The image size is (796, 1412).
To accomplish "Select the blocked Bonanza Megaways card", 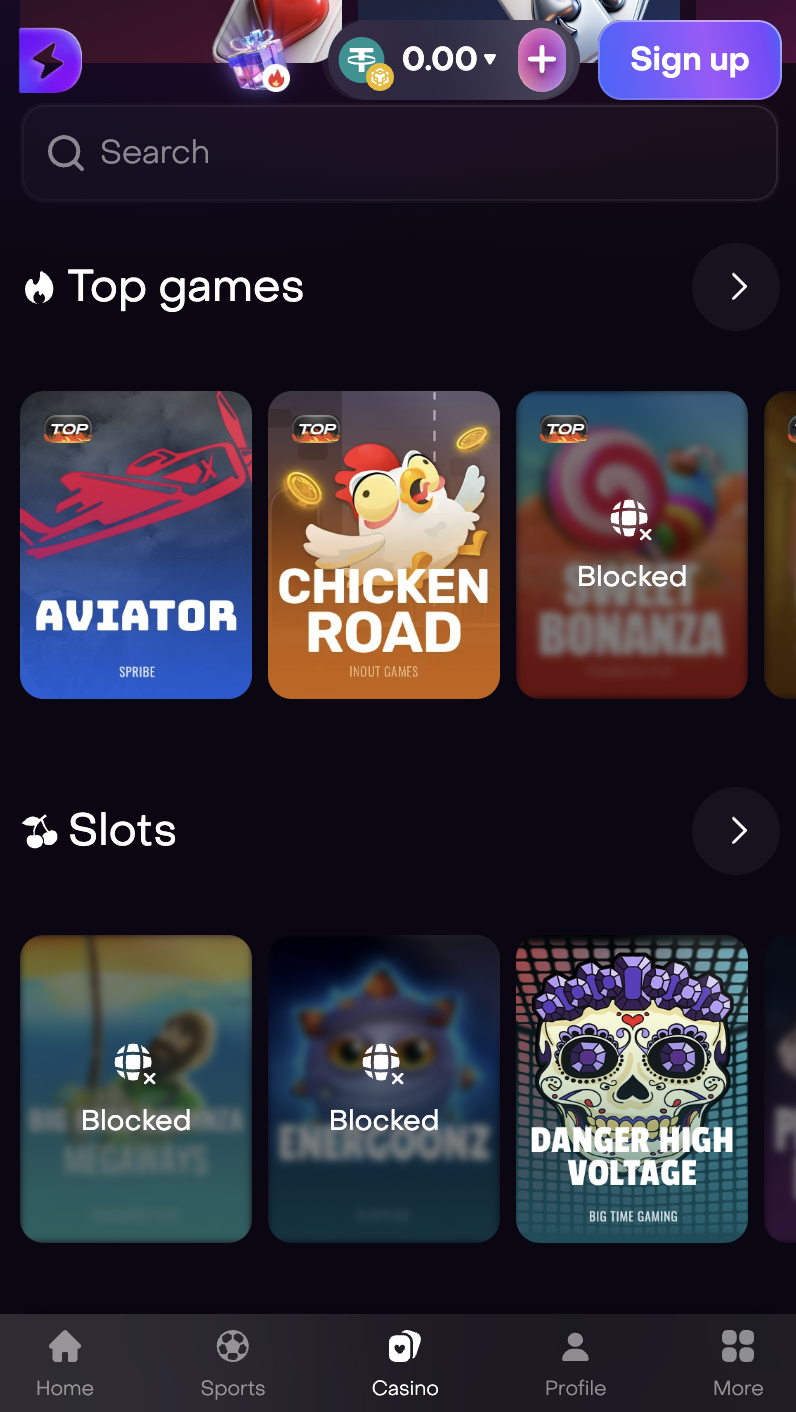I will point(136,1089).
